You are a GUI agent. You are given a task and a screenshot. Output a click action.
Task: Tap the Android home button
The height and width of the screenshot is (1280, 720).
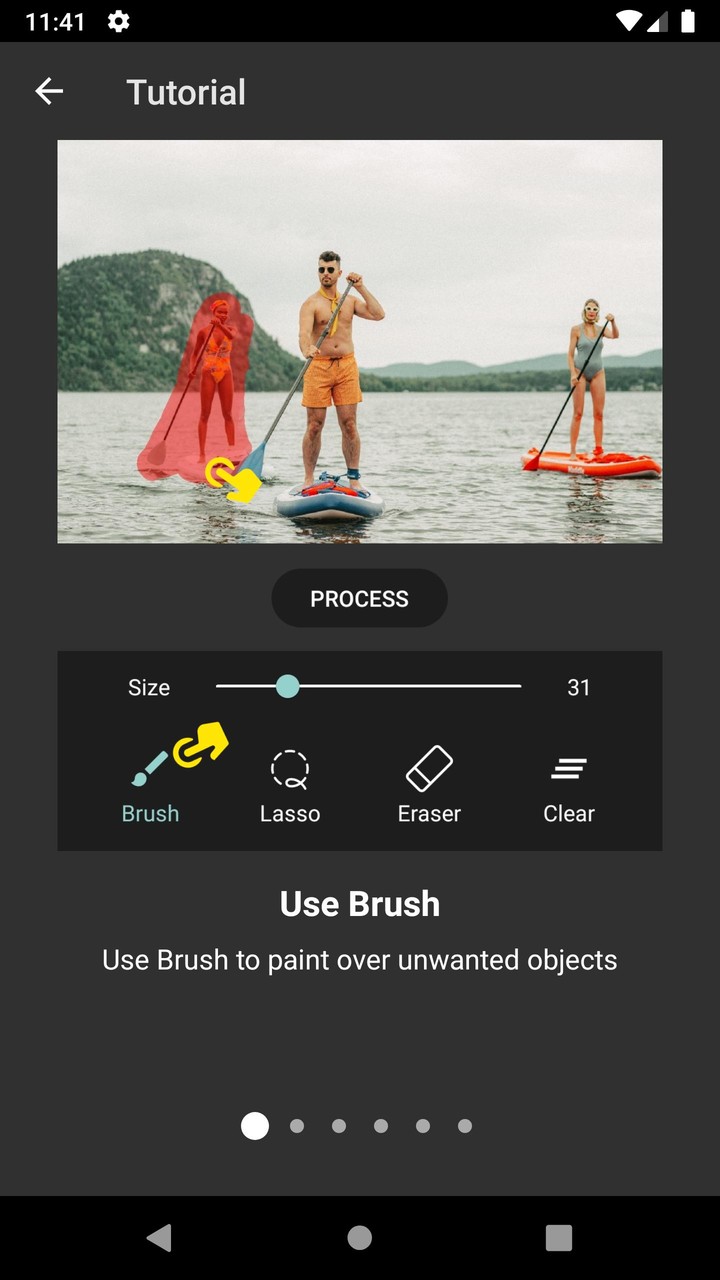coord(359,1237)
